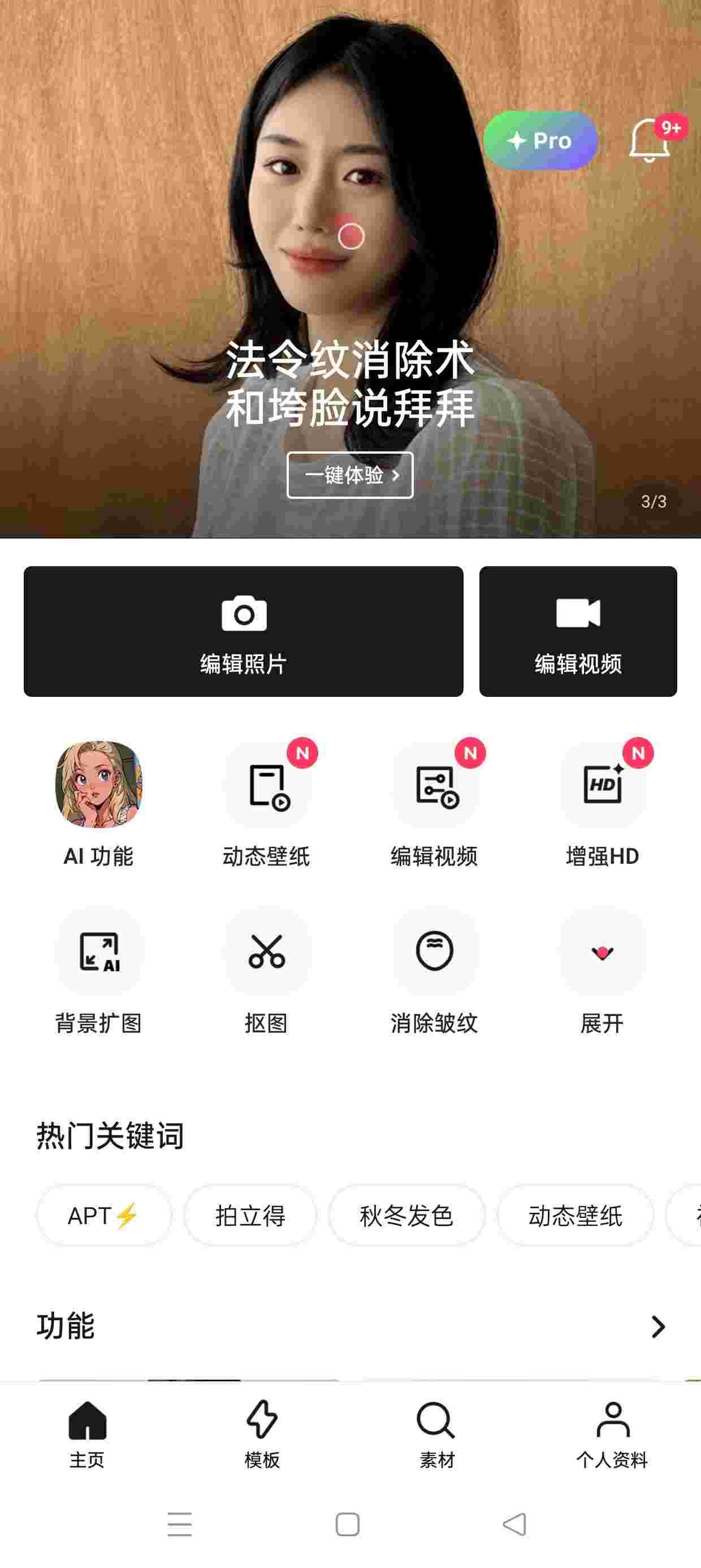Open 抠图 cutout tool
The height and width of the screenshot is (1568, 701).
tap(266, 951)
